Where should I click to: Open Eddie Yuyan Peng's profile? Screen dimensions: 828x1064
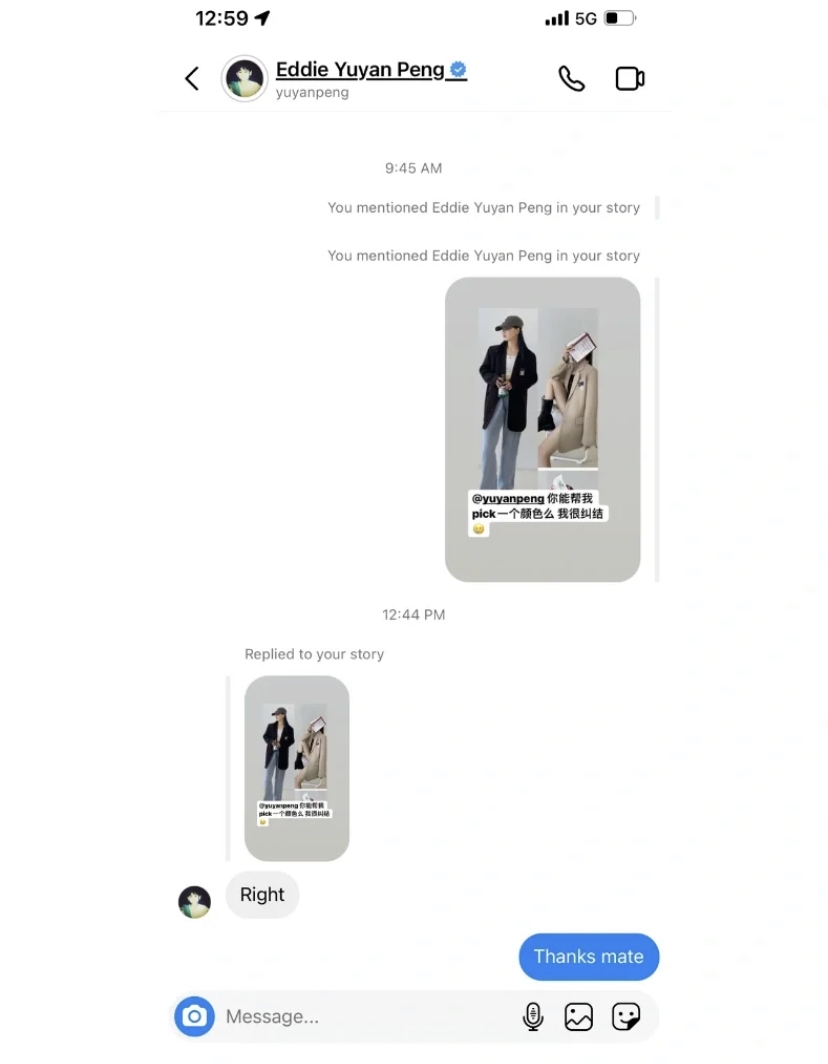pyautogui.click(x=359, y=70)
